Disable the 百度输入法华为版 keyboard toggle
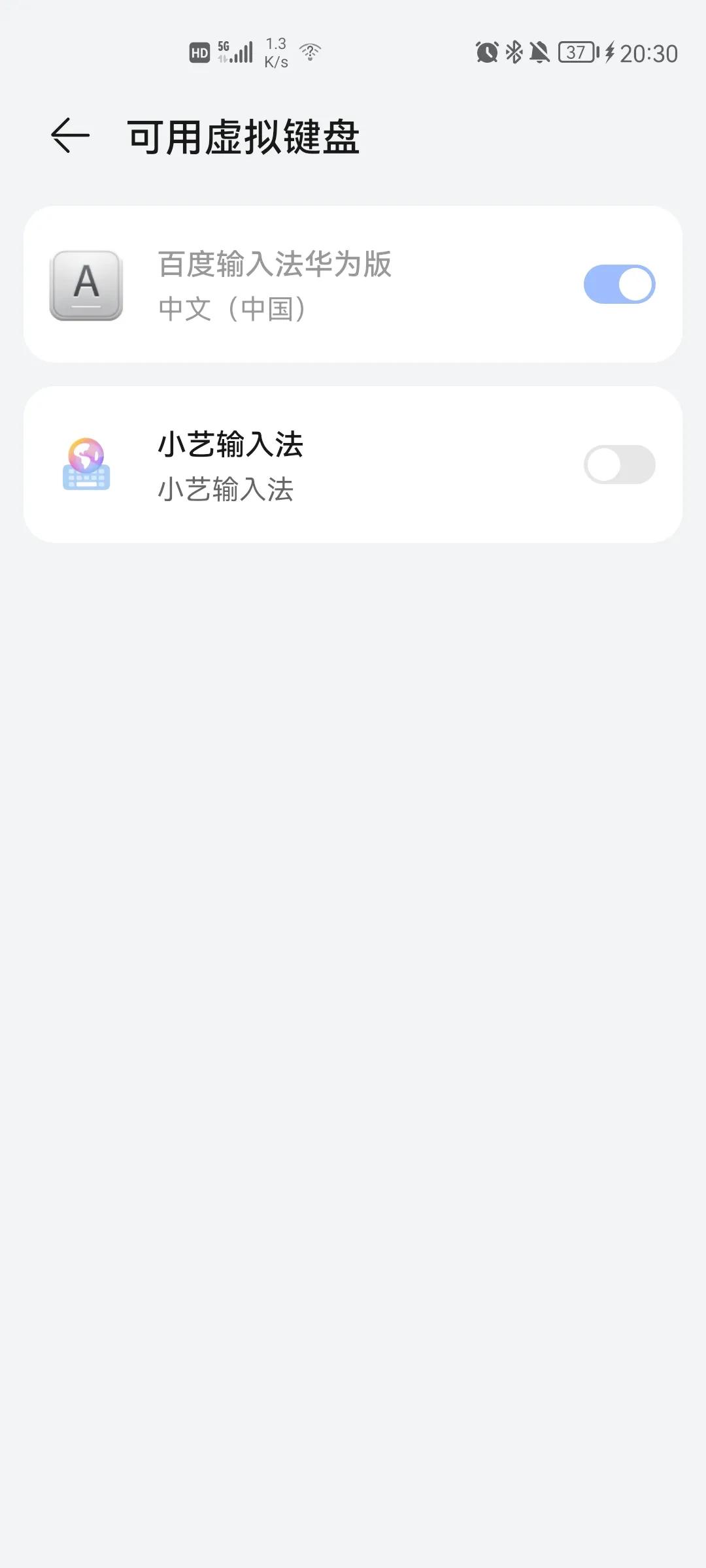 pos(620,284)
